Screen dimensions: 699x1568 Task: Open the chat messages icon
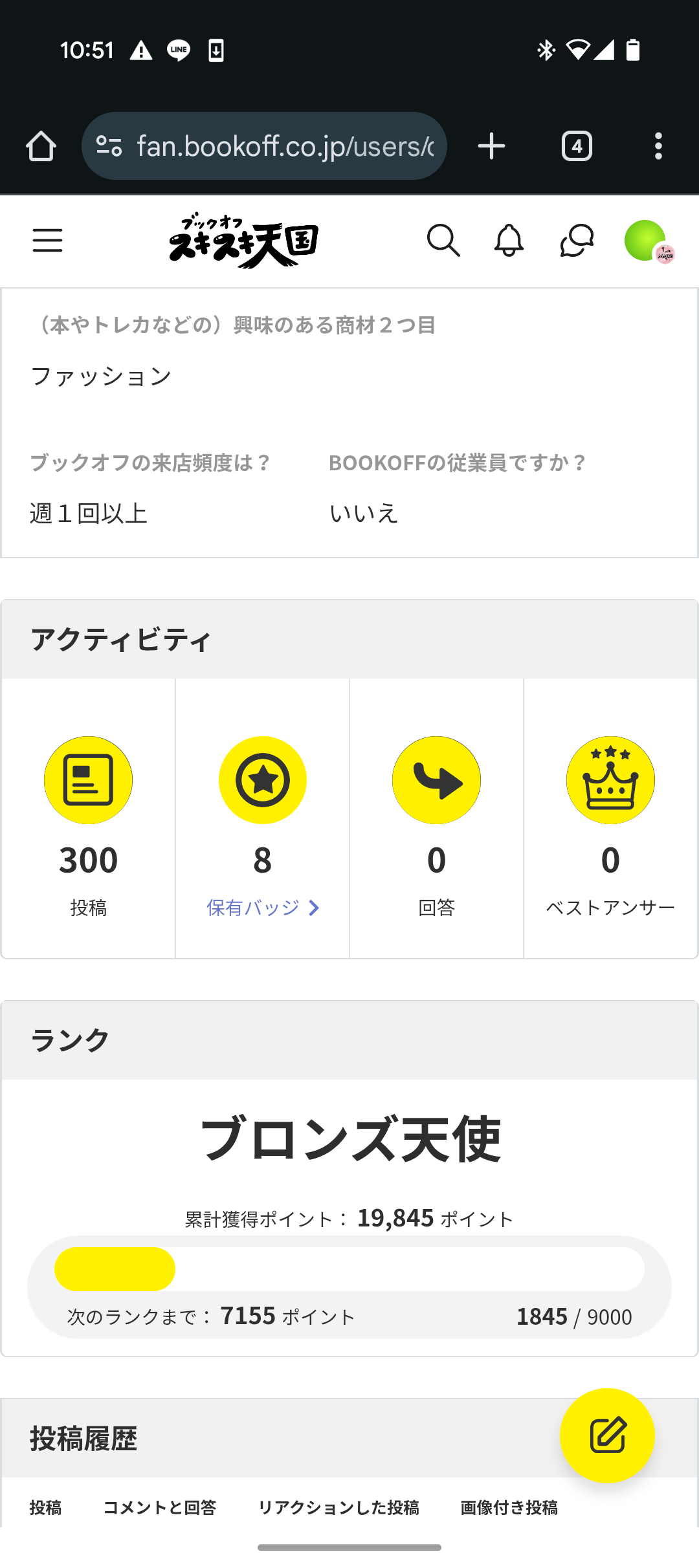(577, 241)
